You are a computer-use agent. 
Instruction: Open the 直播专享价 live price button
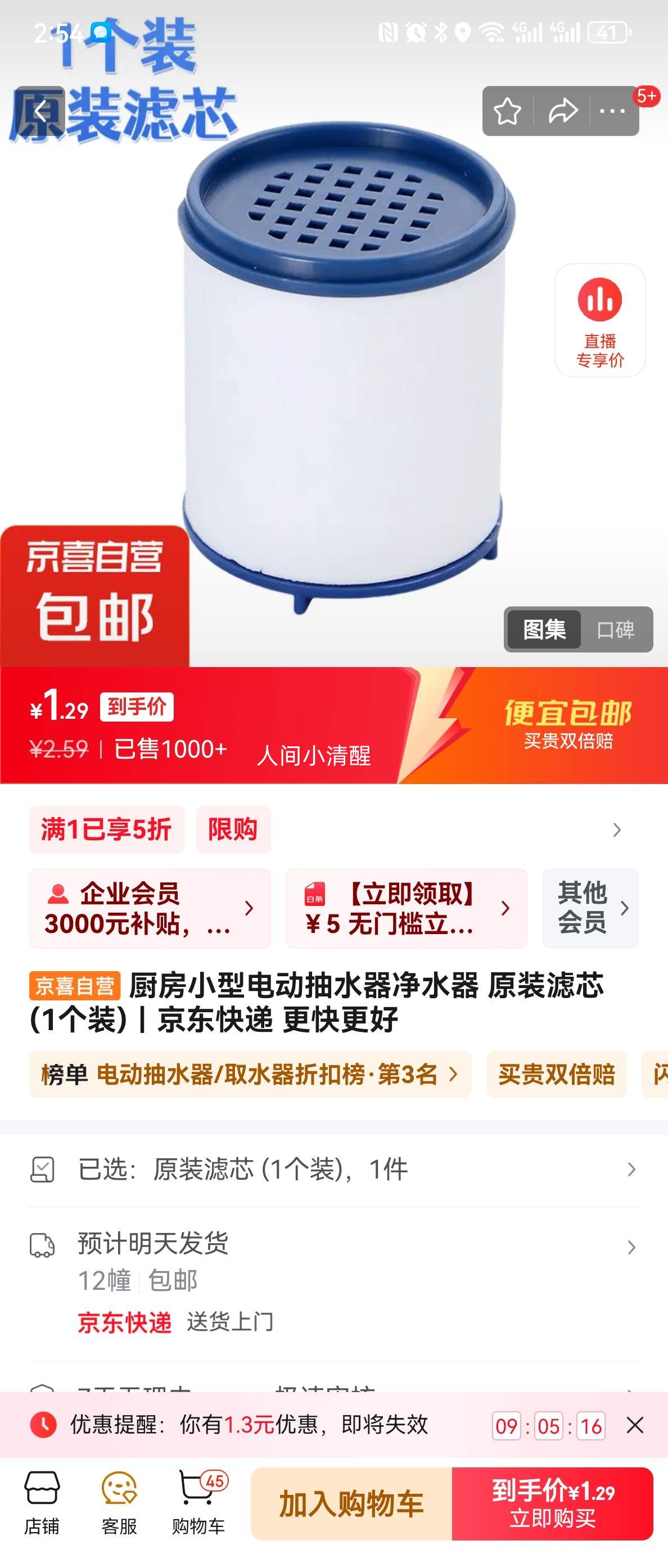600,320
